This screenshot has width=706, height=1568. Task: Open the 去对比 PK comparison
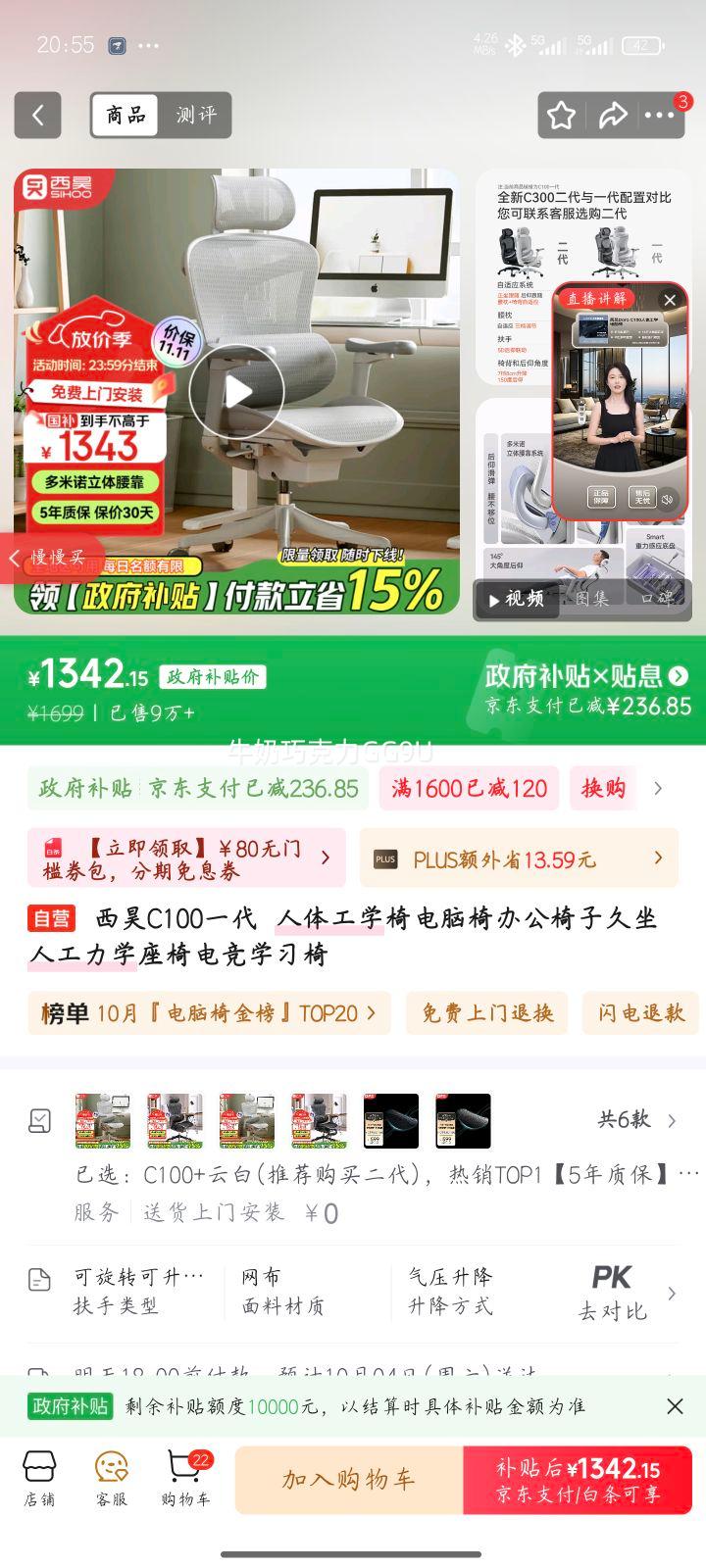coord(613,1292)
